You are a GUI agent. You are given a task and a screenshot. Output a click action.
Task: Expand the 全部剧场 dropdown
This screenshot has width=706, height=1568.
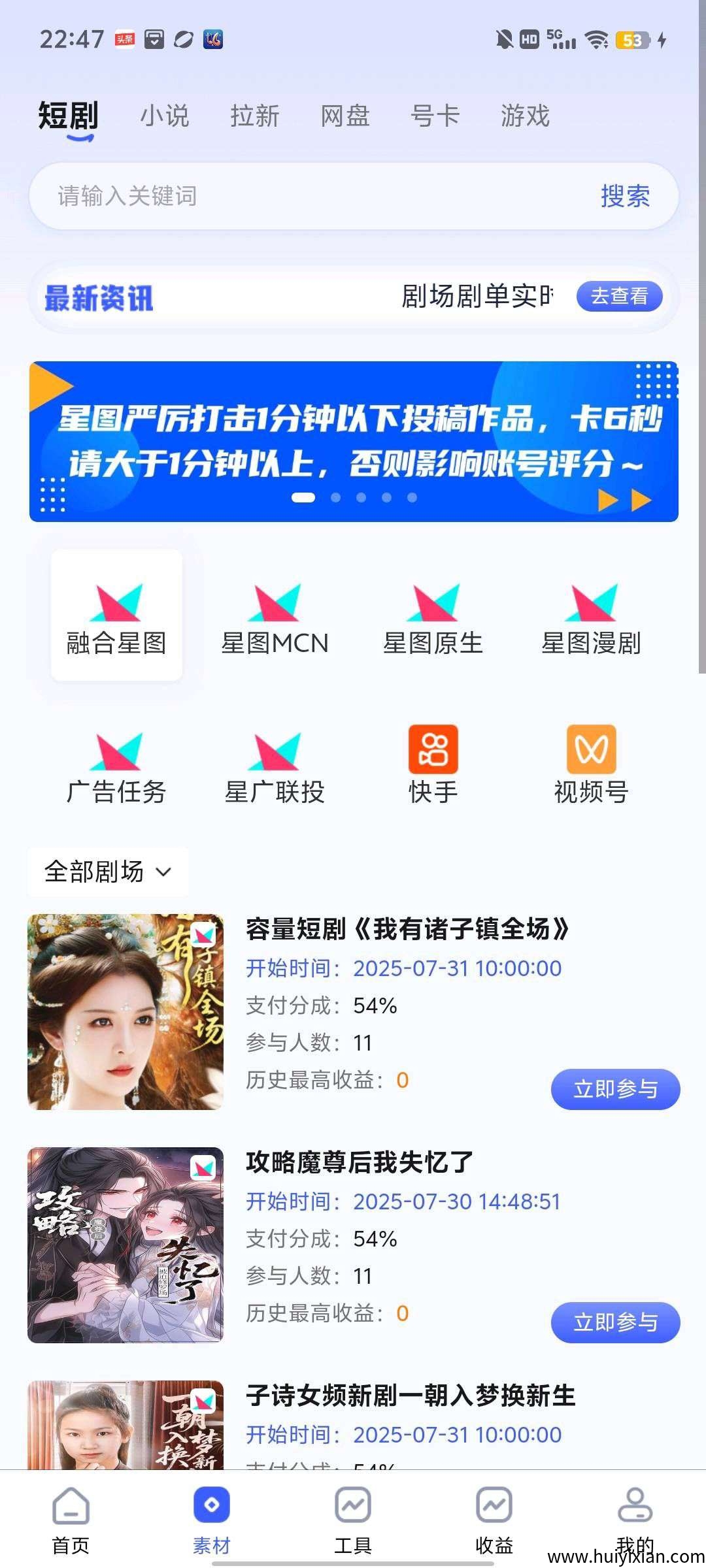(x=108, y=872)
